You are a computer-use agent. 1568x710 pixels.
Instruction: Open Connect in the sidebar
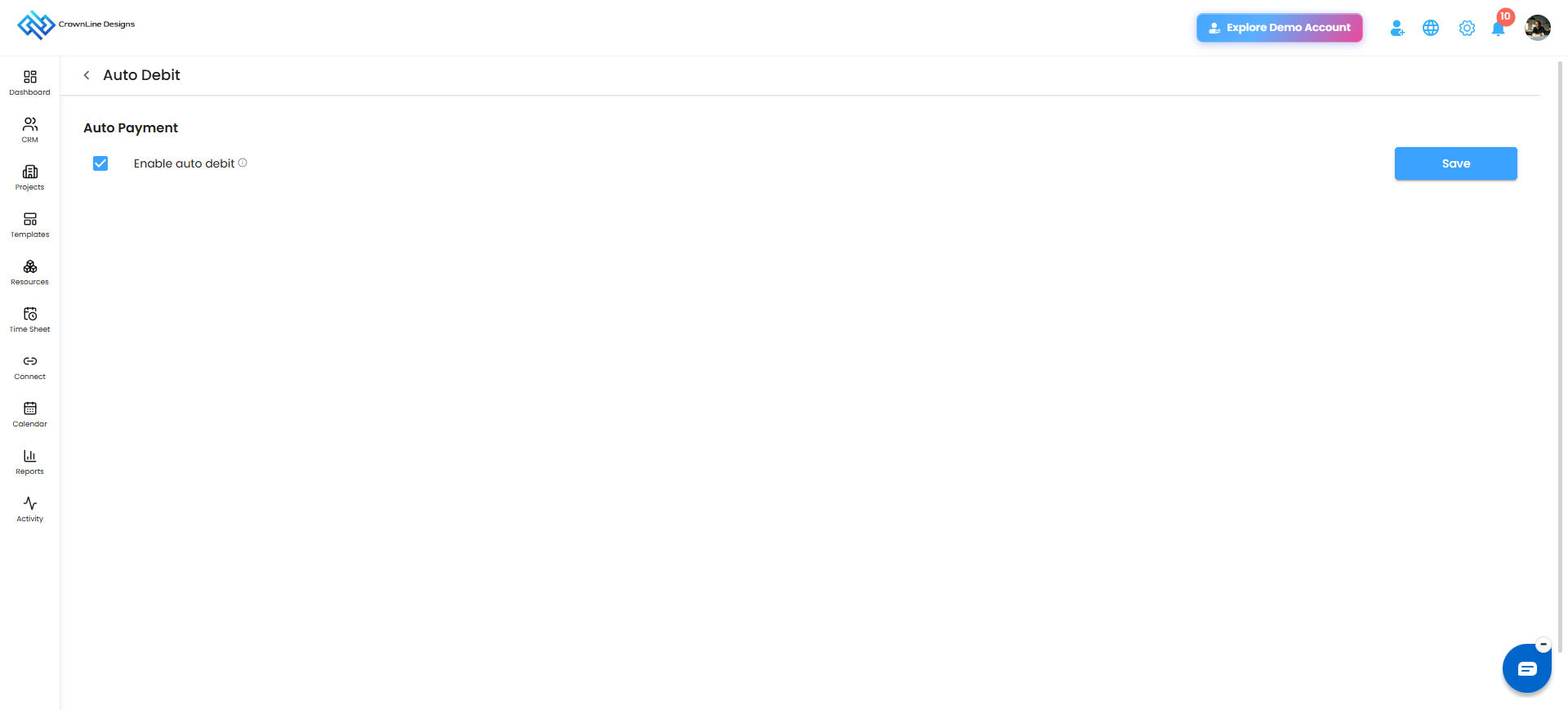point(30,367)
